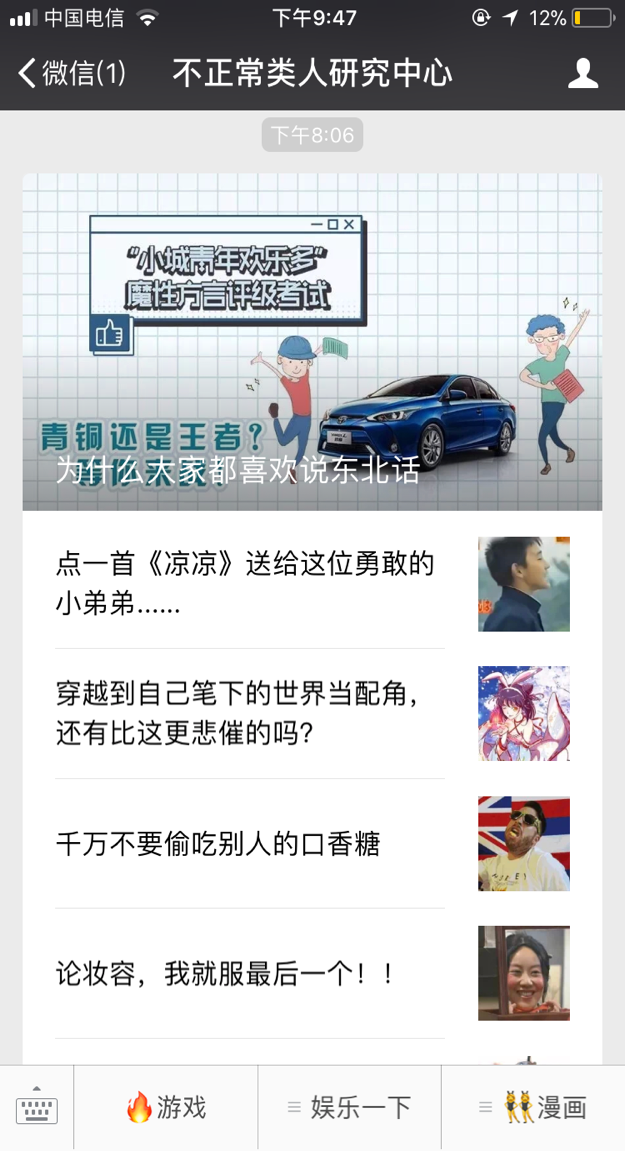
Task: Open the 游戏 menu
Action: (166, 1108)
